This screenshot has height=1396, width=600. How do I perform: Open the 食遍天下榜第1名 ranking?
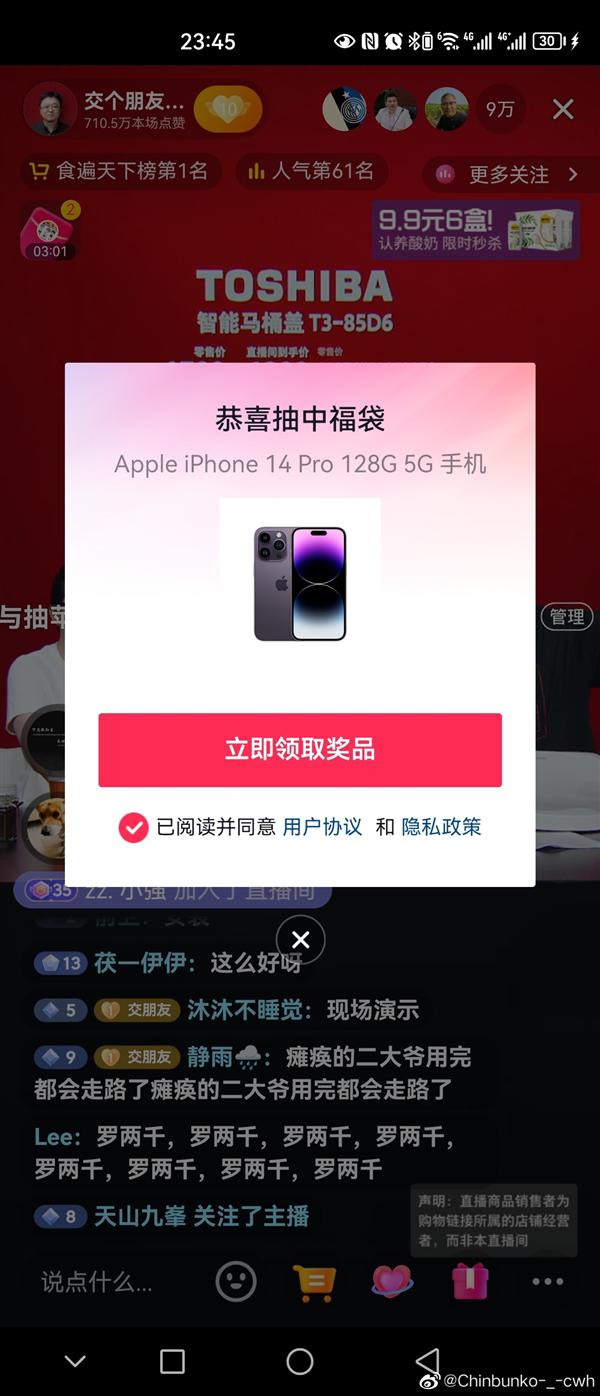[x=119, y=172]
